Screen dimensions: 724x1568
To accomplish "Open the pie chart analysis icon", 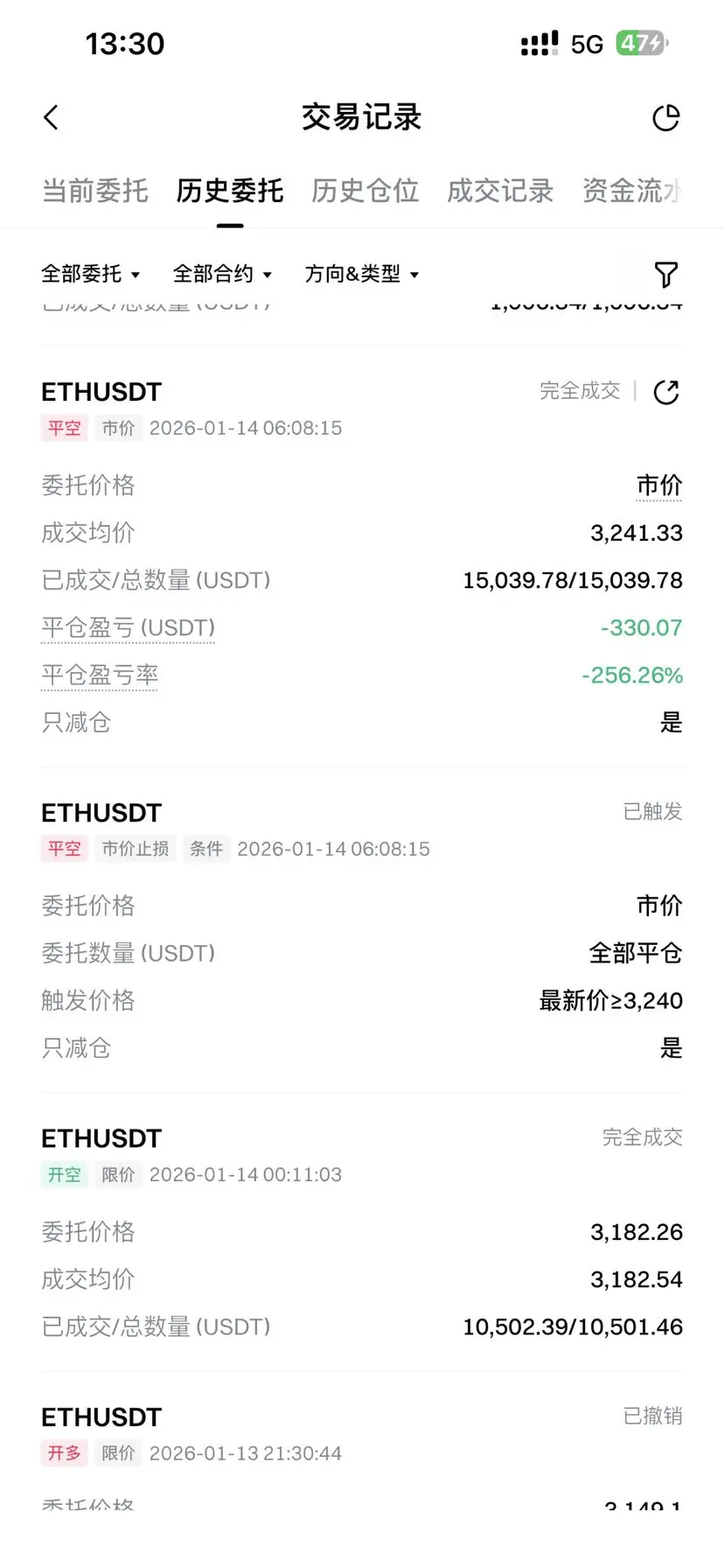I will pyautogui.click(x=666, y=117).
